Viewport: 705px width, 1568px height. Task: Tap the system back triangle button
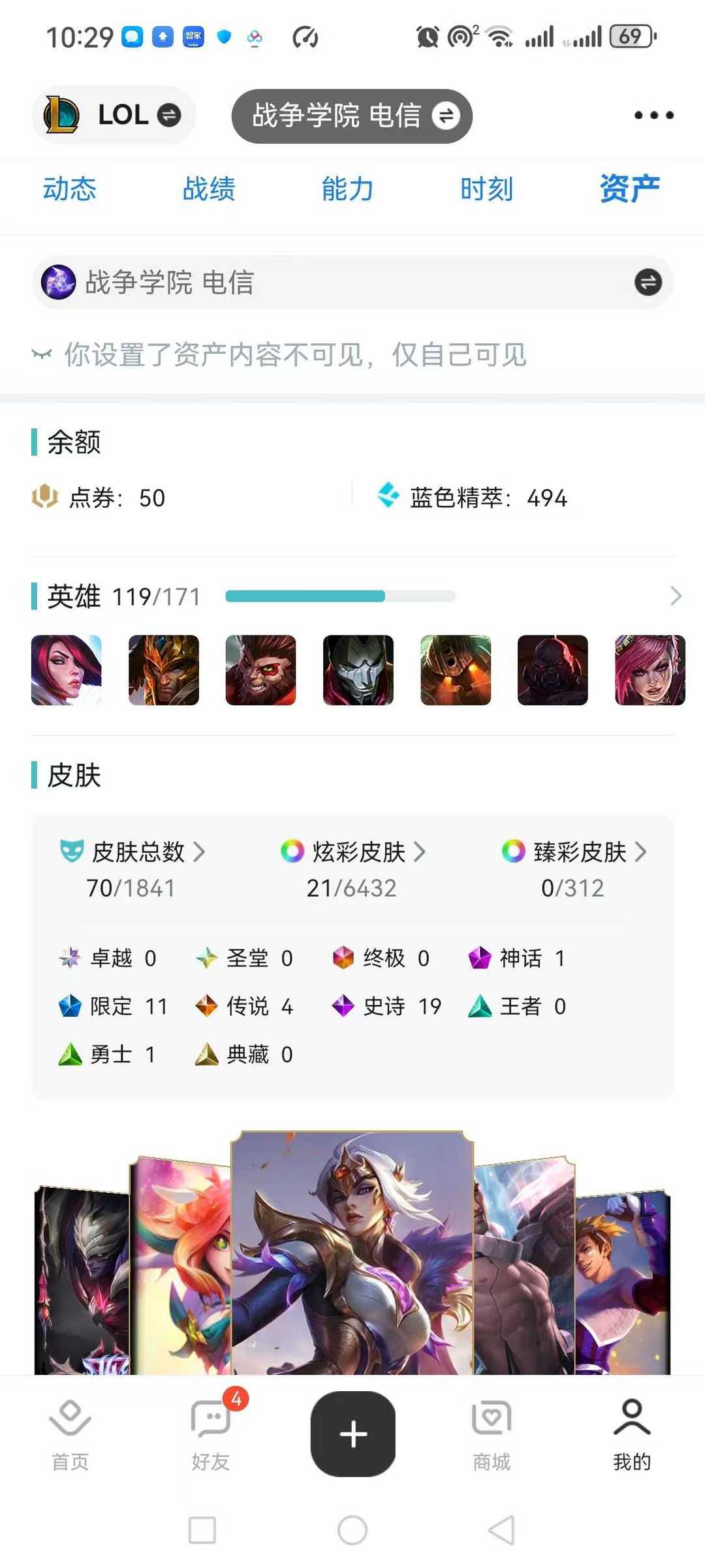501,1530
